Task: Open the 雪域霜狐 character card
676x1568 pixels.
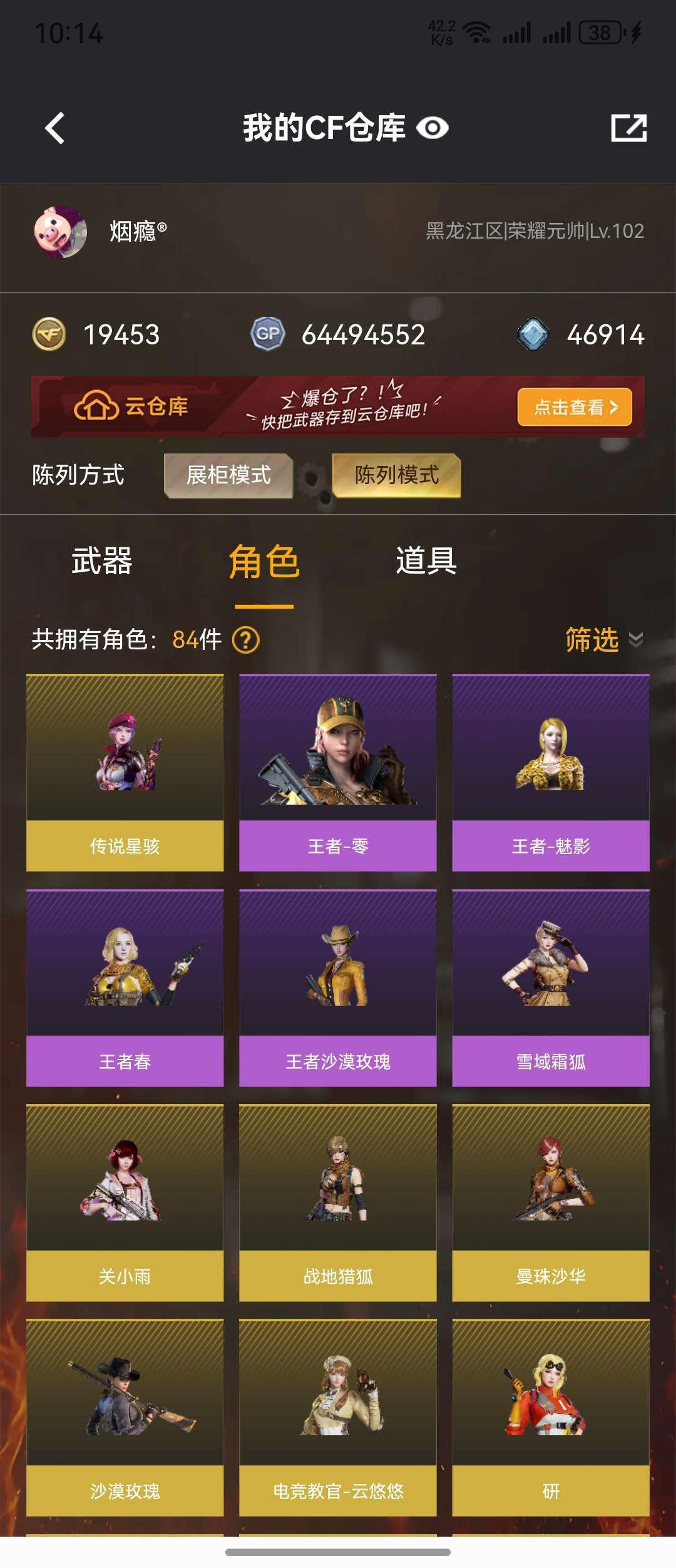Action: [x=551, y=988]
